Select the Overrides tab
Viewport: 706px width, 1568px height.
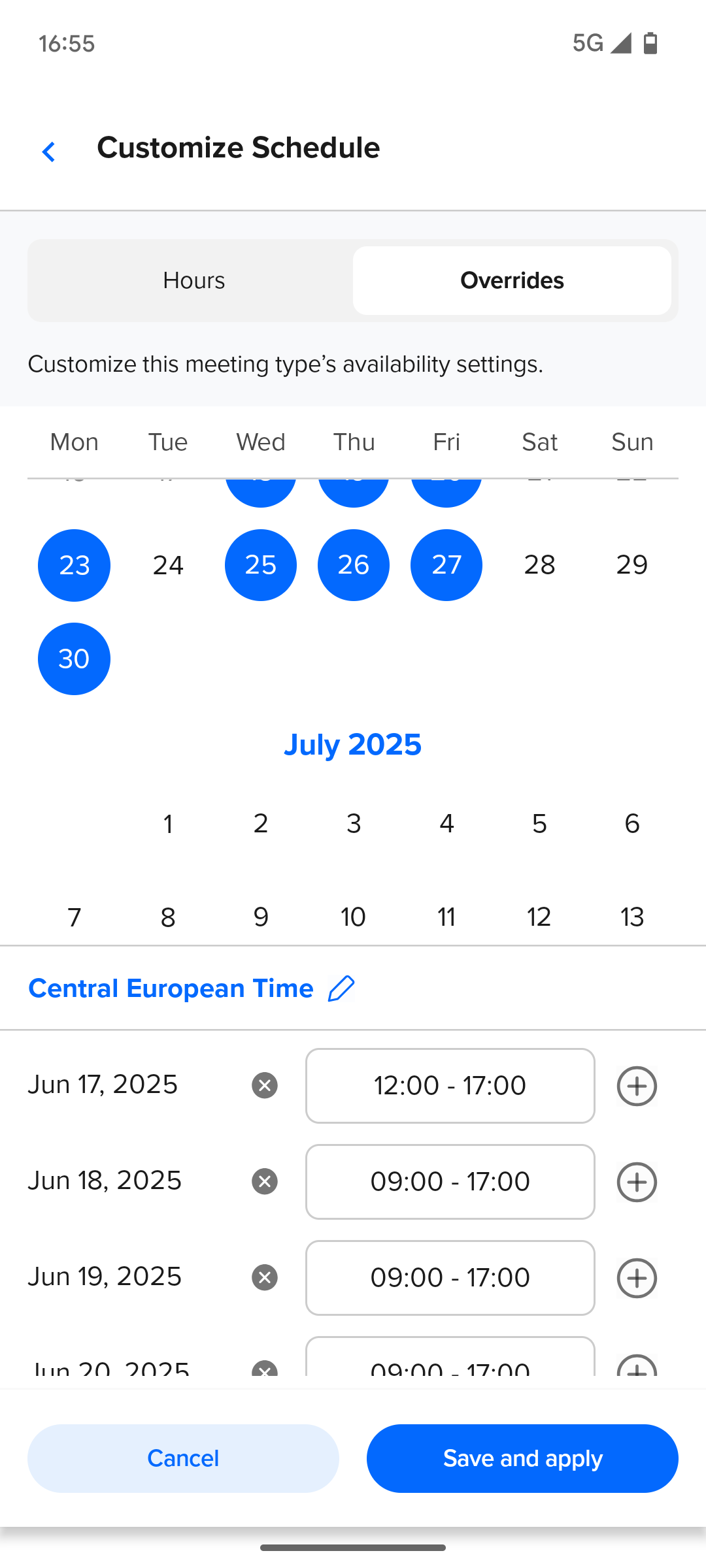(x=512, y=280)
